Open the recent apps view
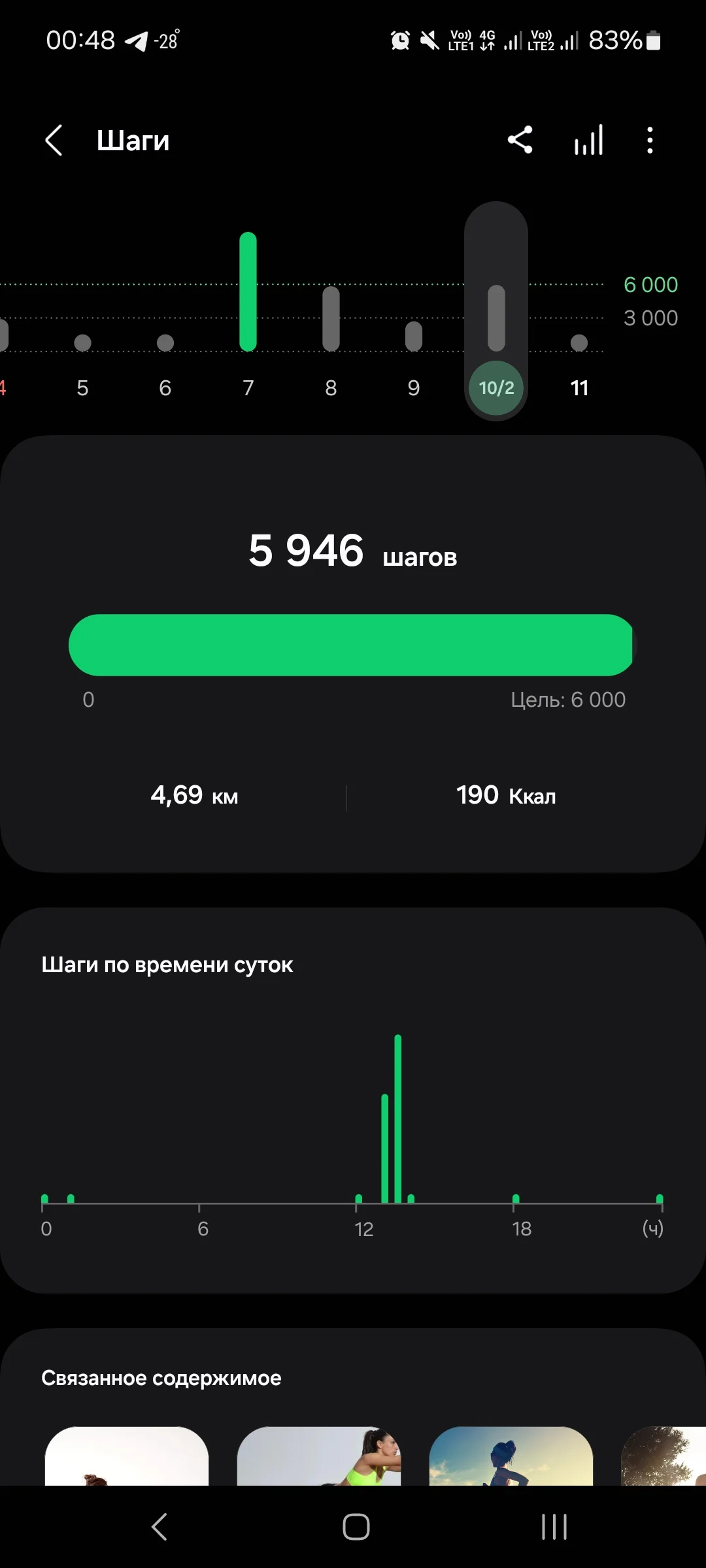706x1568 pixels. [x=554, y=1527]
